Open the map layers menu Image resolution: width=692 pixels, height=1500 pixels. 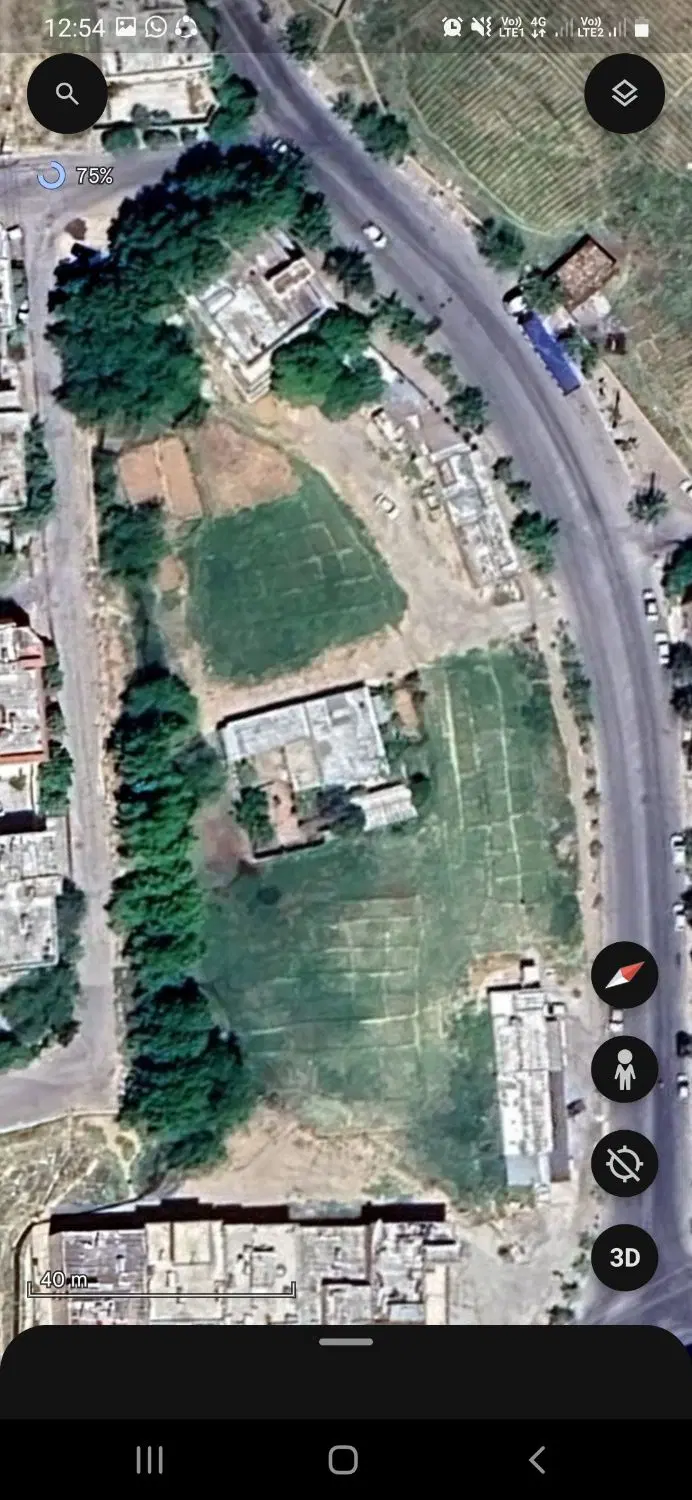tap(624, 94)
